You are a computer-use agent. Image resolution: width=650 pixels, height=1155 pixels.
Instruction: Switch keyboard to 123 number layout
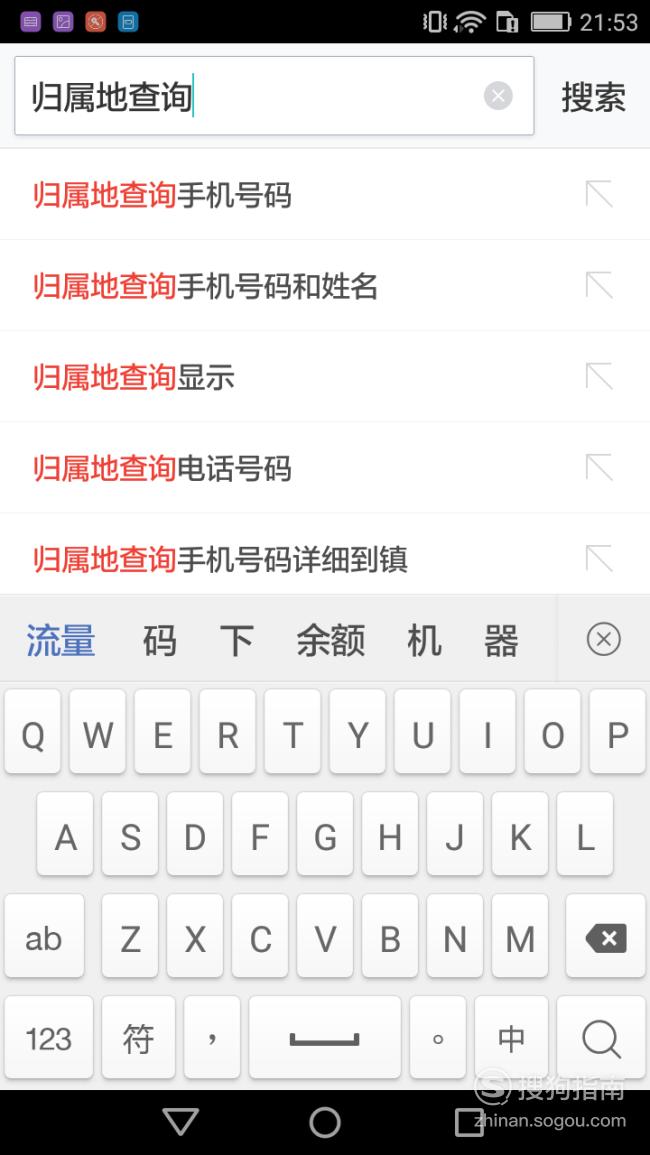pos(49,1038)
